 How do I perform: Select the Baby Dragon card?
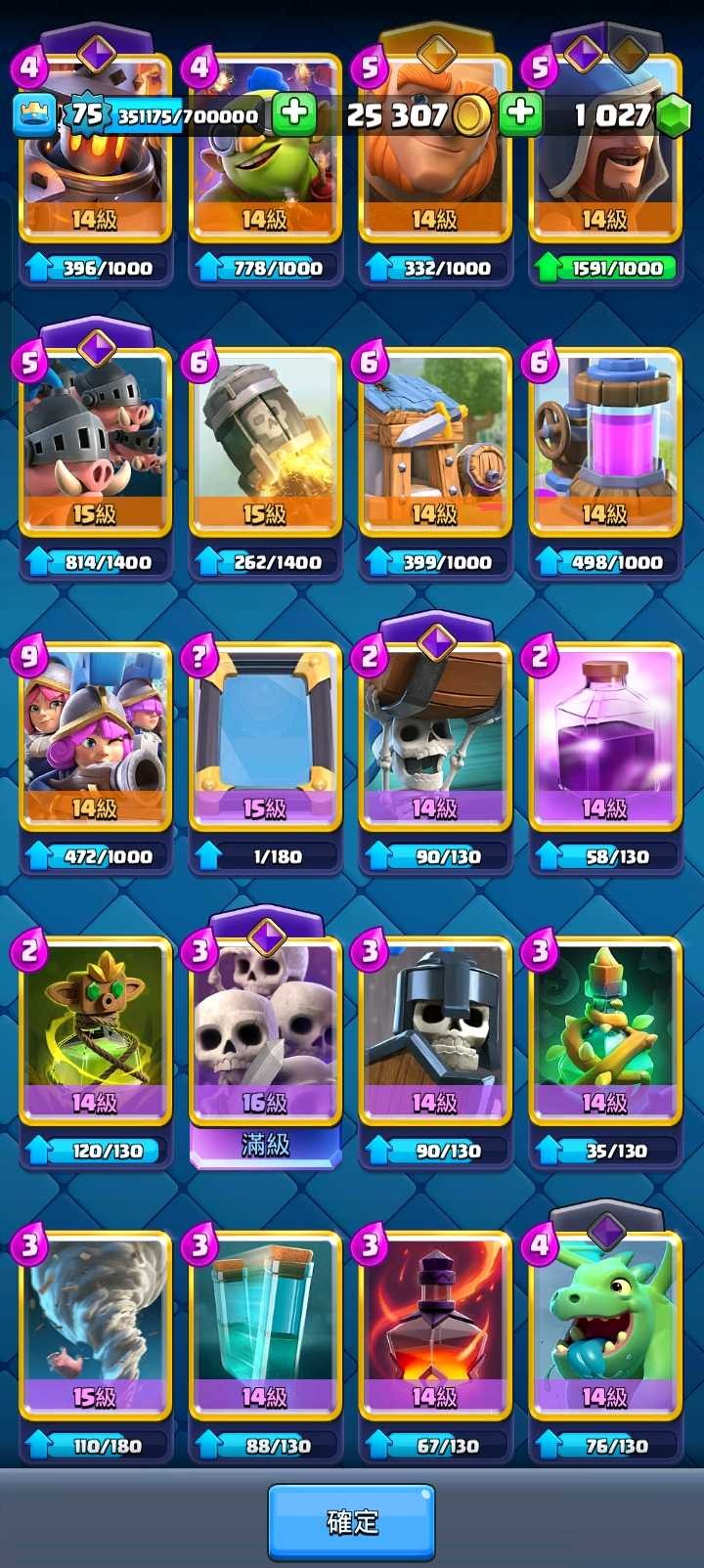[605, 1327]
